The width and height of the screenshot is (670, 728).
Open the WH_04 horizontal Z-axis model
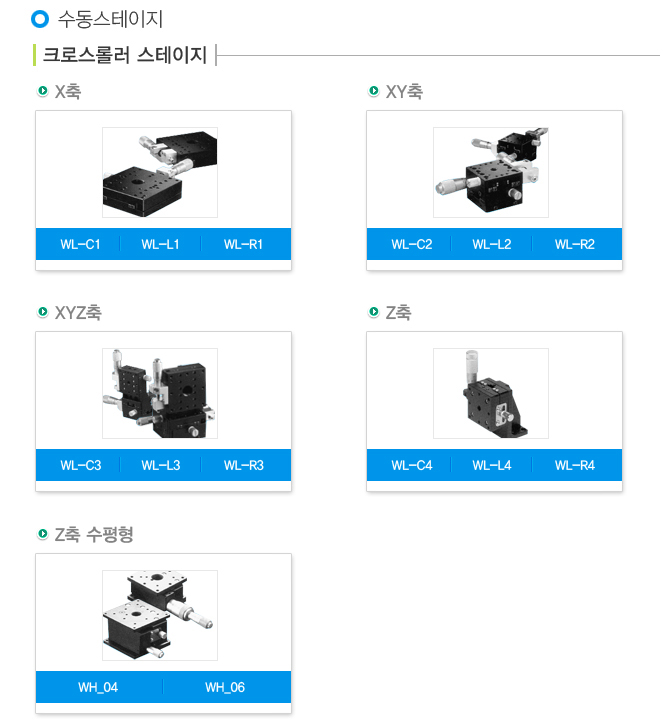pyautogui.click(x=98, y=687)
